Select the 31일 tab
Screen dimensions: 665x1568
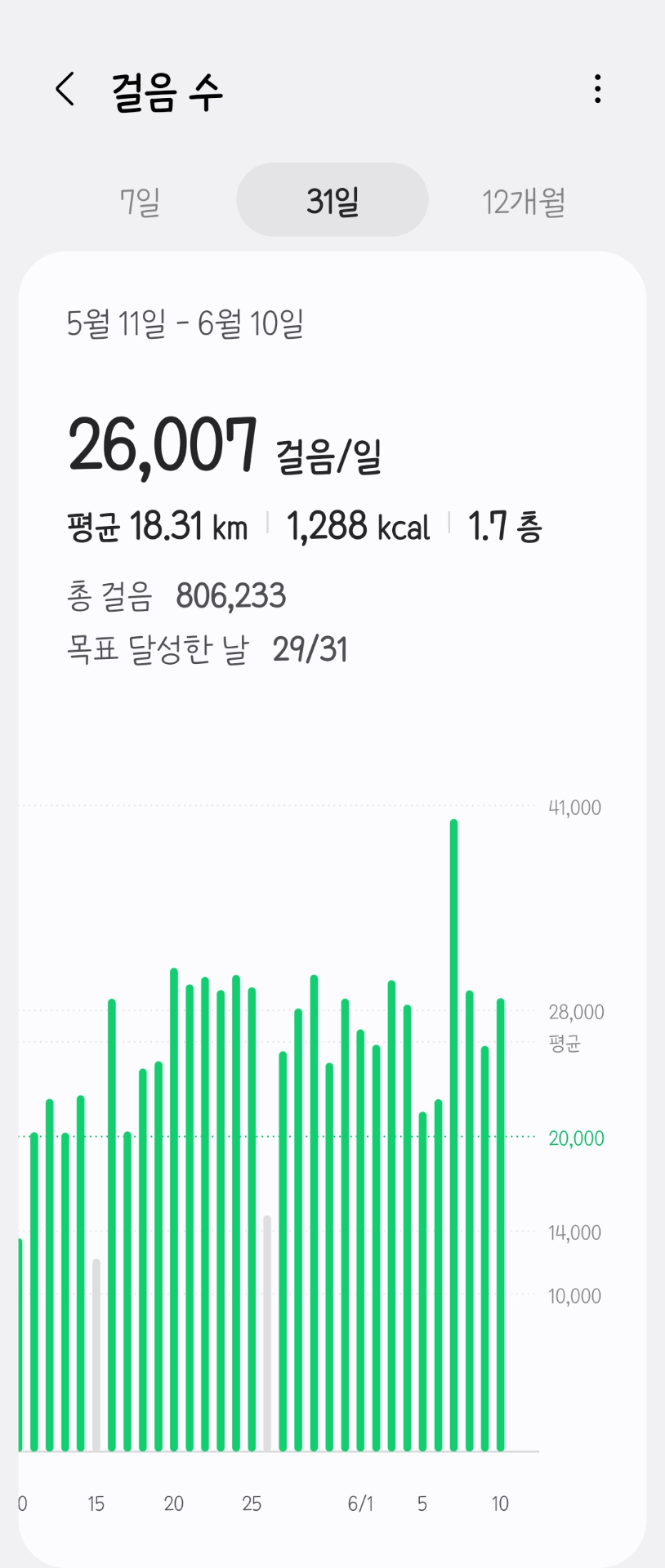coord(332,200)
